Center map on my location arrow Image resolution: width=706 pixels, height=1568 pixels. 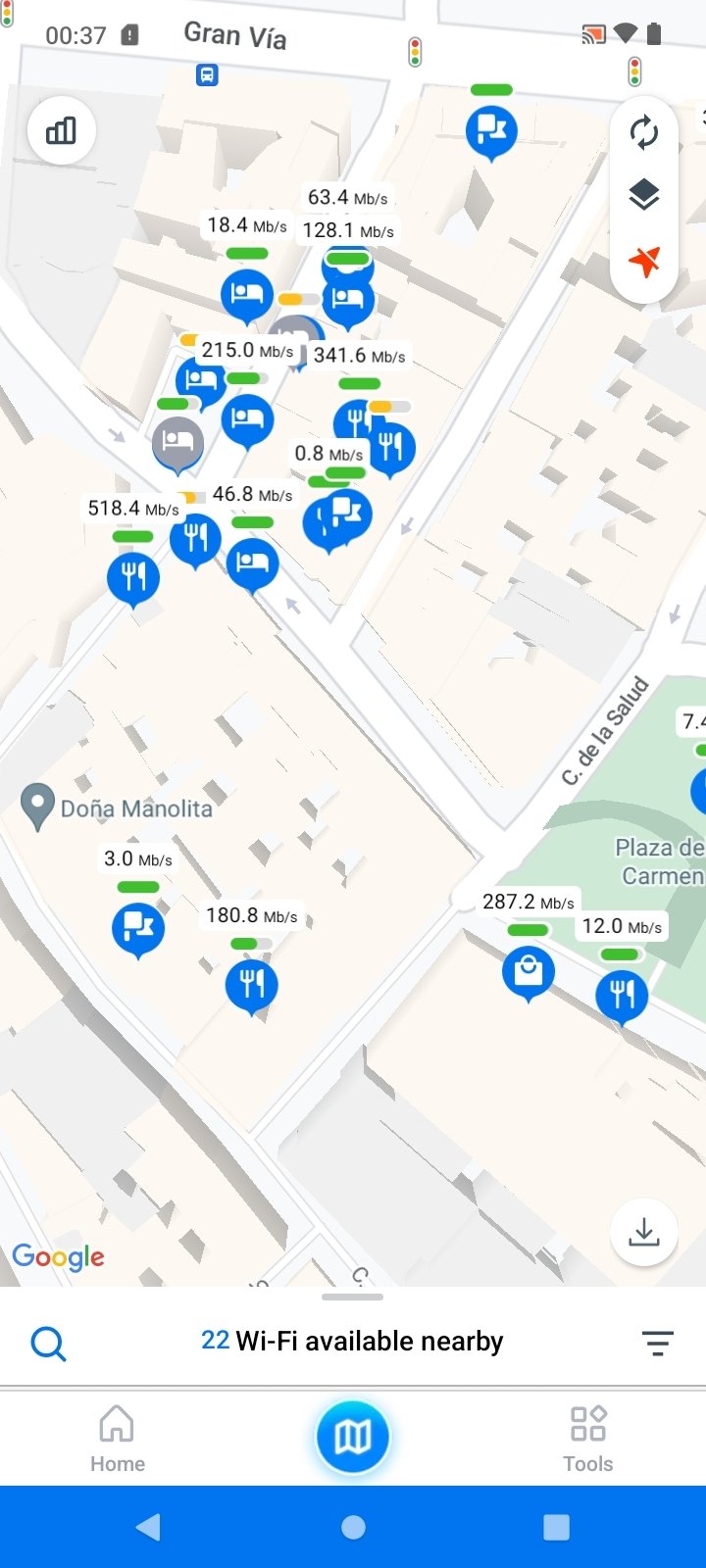click(643, 261)
